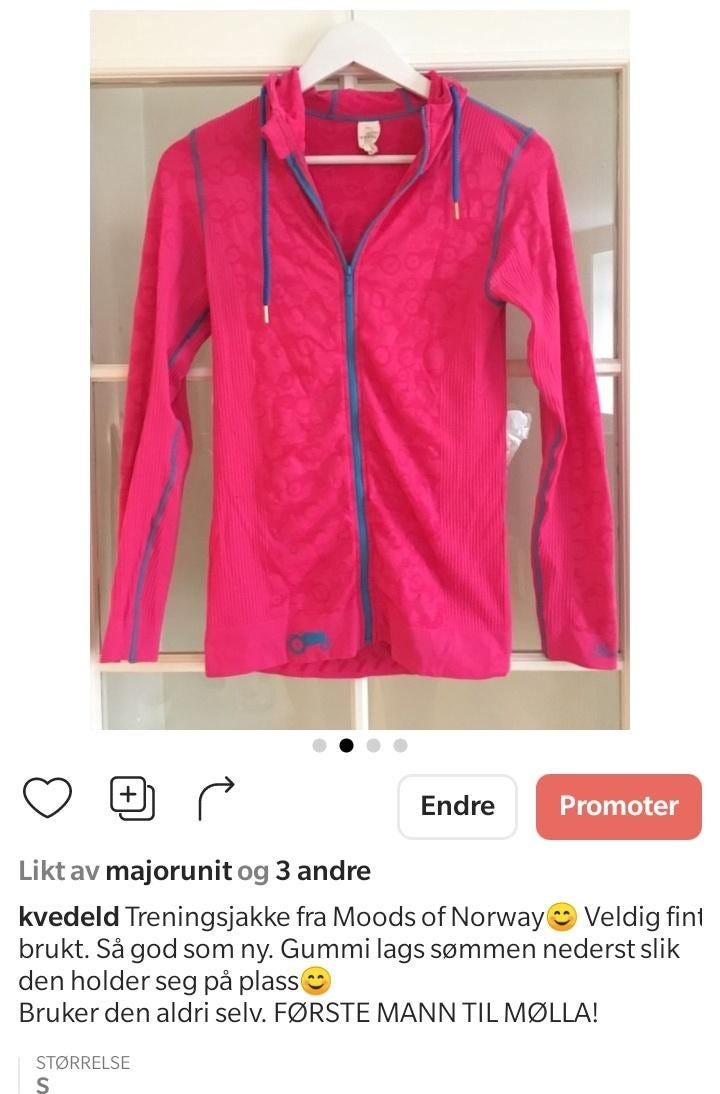720x1094 pixels.
Task: Save the listing using the add-to-collection icon
Action: tap(132, 797)
